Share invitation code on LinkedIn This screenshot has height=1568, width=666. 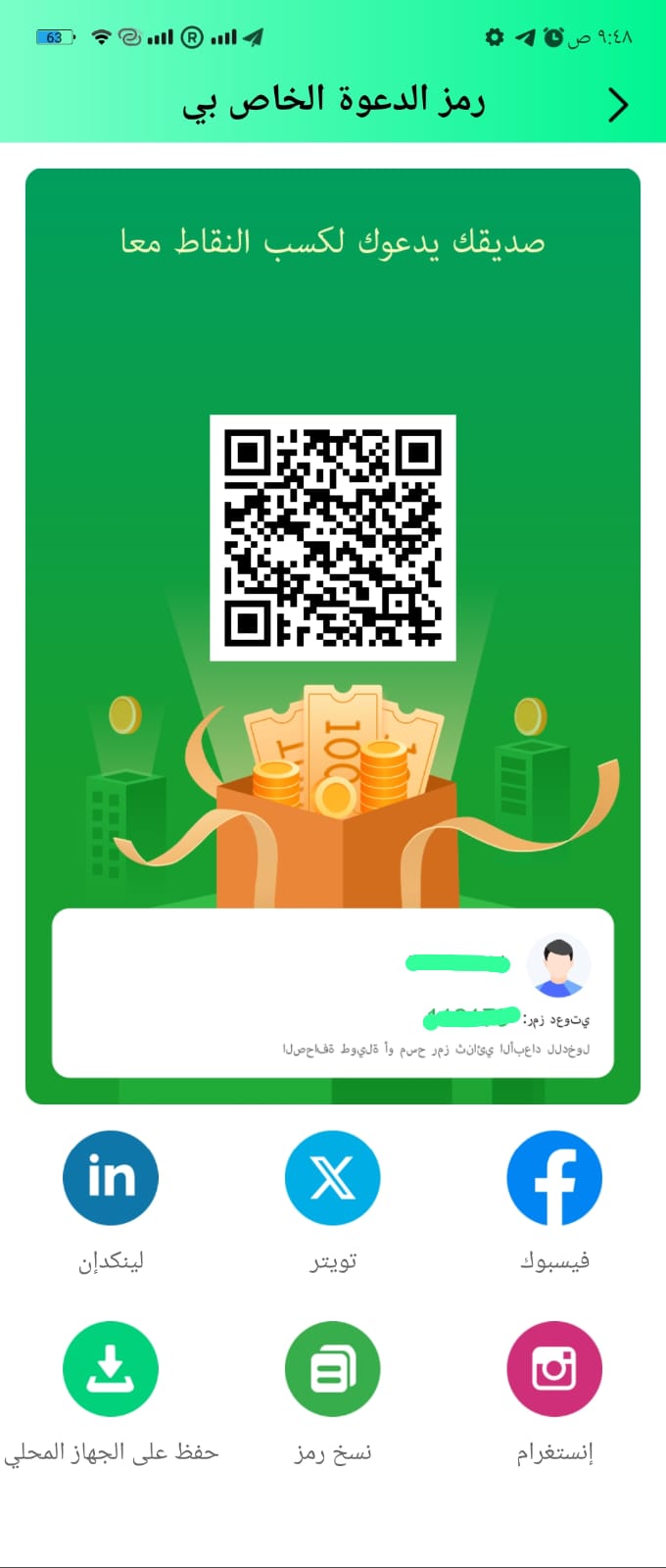(x=111, y=1178)
